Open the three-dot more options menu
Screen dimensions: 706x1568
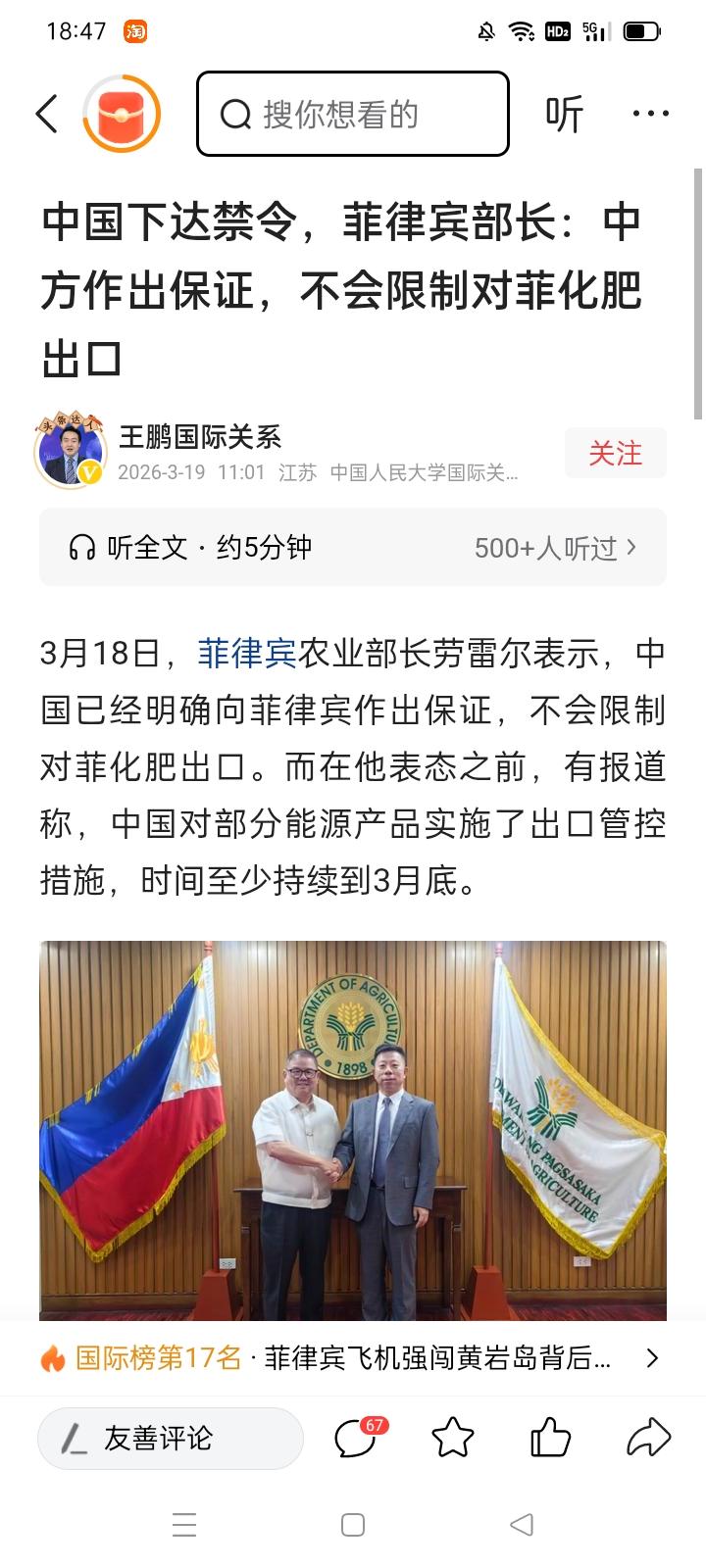point(650,113)
